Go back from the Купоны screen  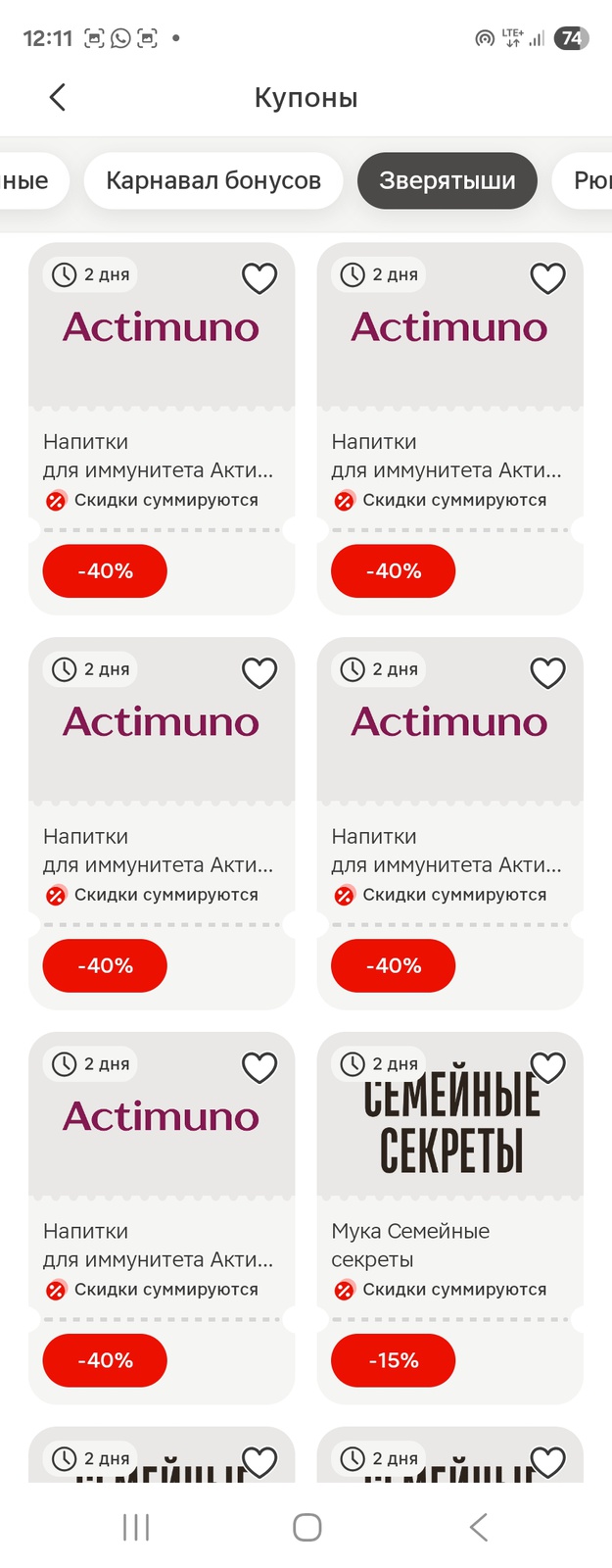coord(58,97)
